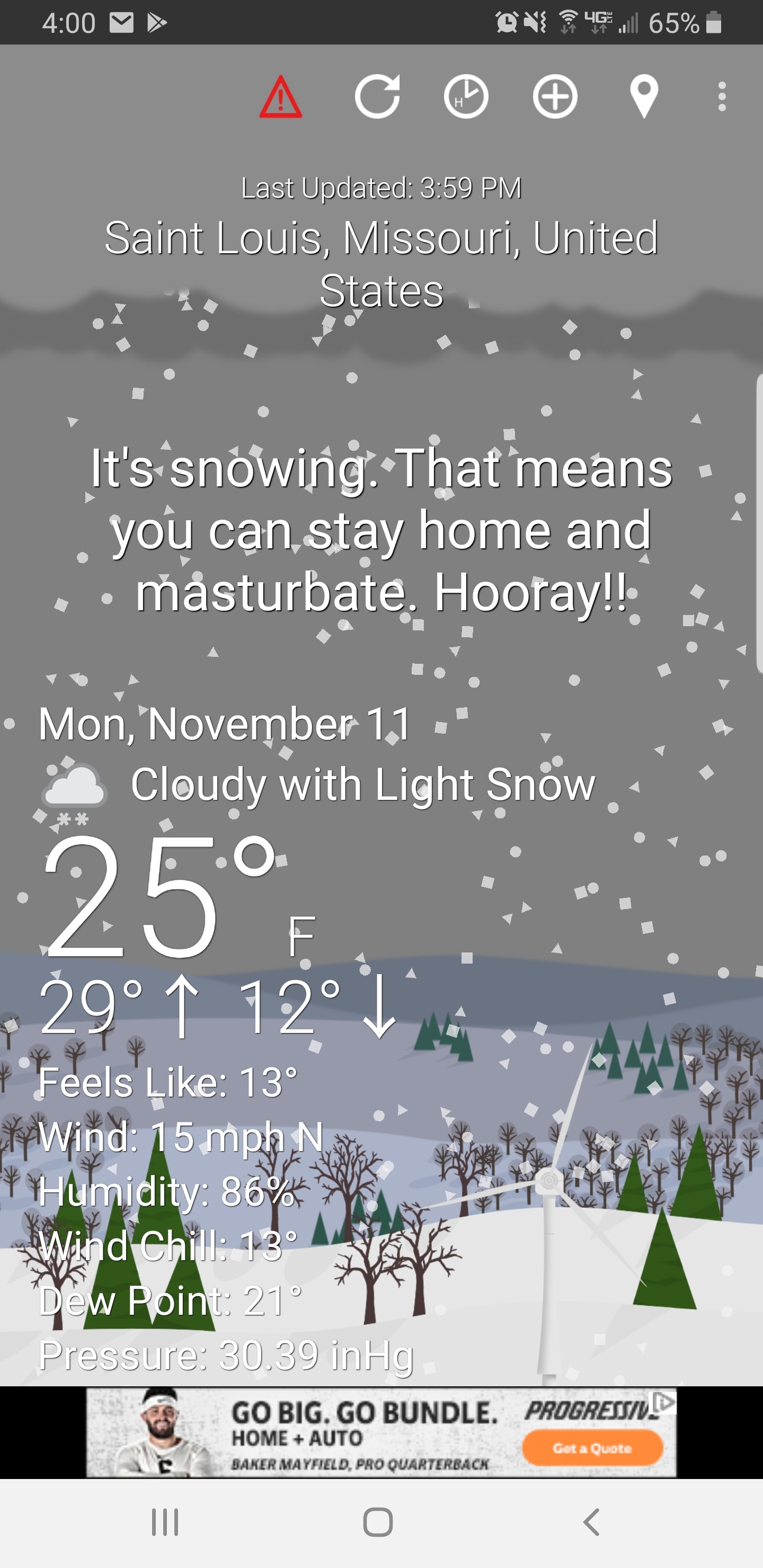
Task: Open the three-dot overflow menu
Action: [x=722, y=96]
